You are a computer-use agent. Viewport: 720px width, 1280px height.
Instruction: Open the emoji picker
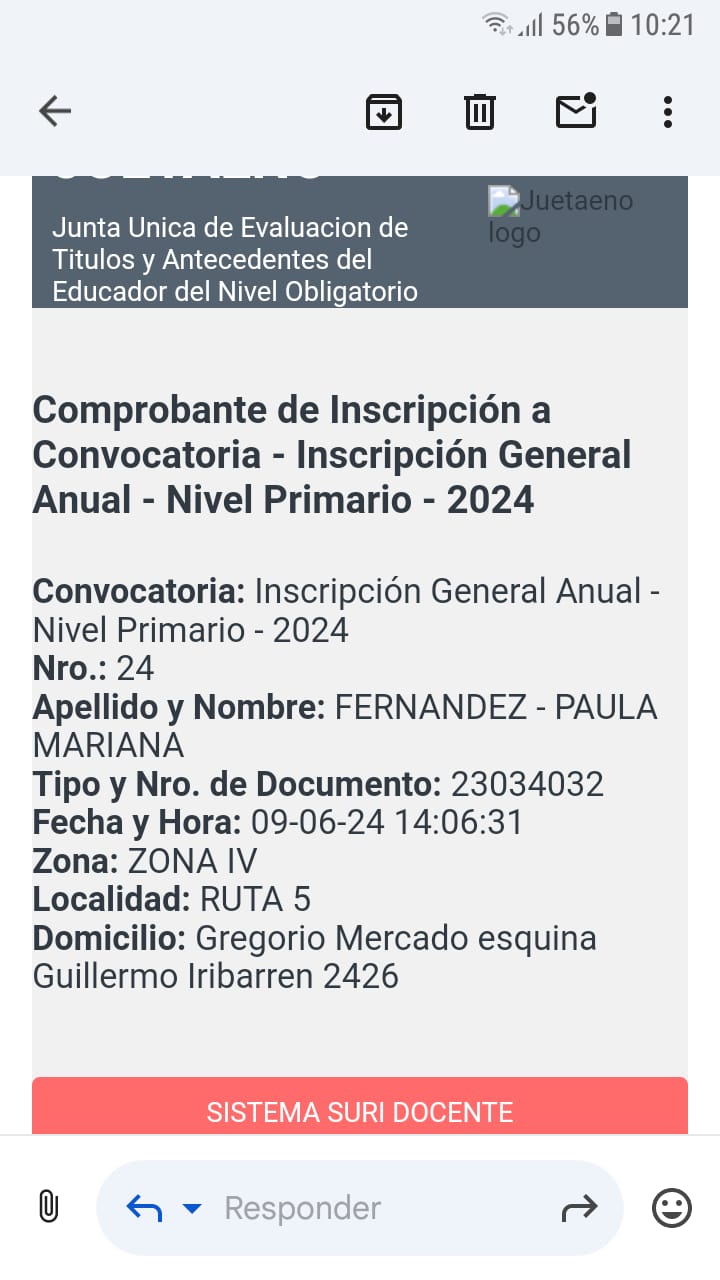pos(672,1208)
